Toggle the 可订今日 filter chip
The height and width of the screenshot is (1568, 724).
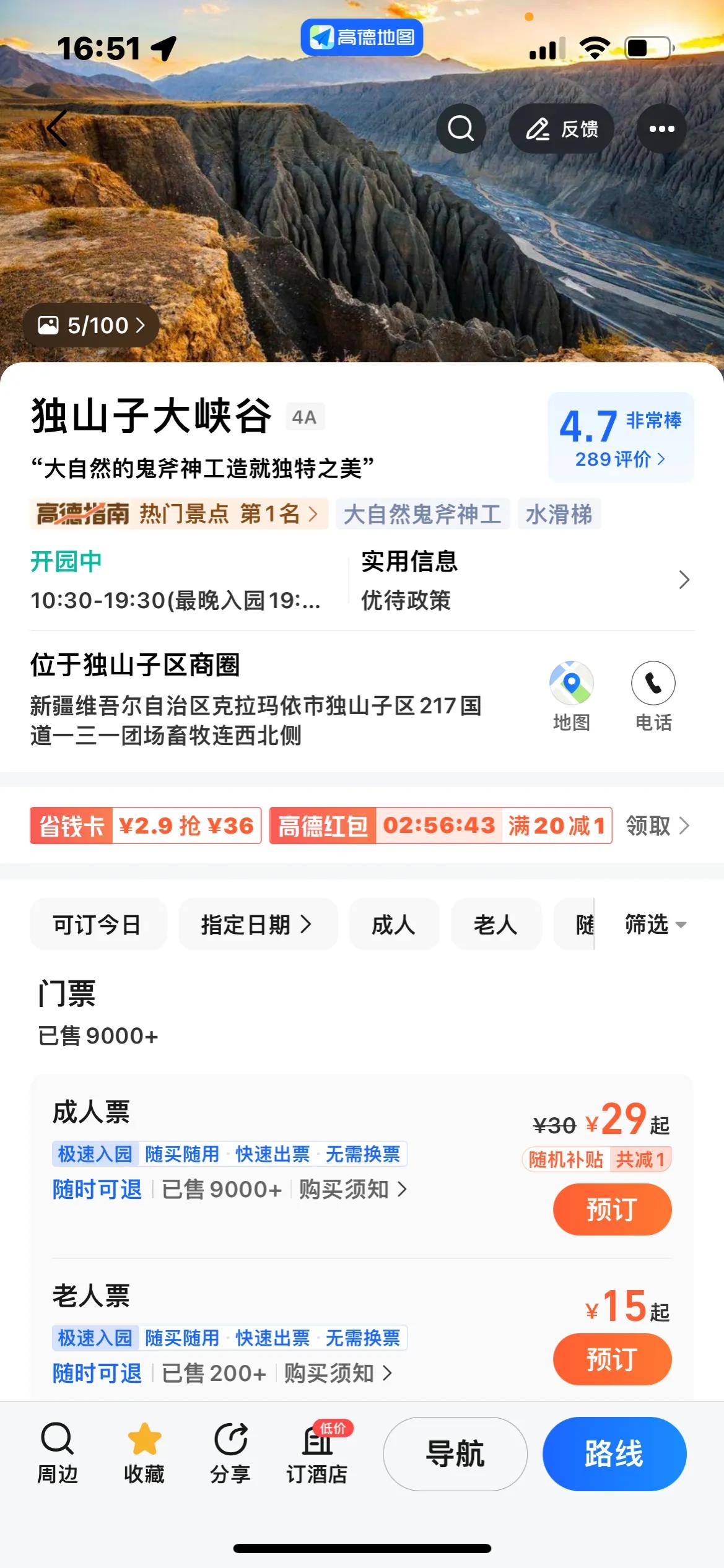tap(98, 924)
